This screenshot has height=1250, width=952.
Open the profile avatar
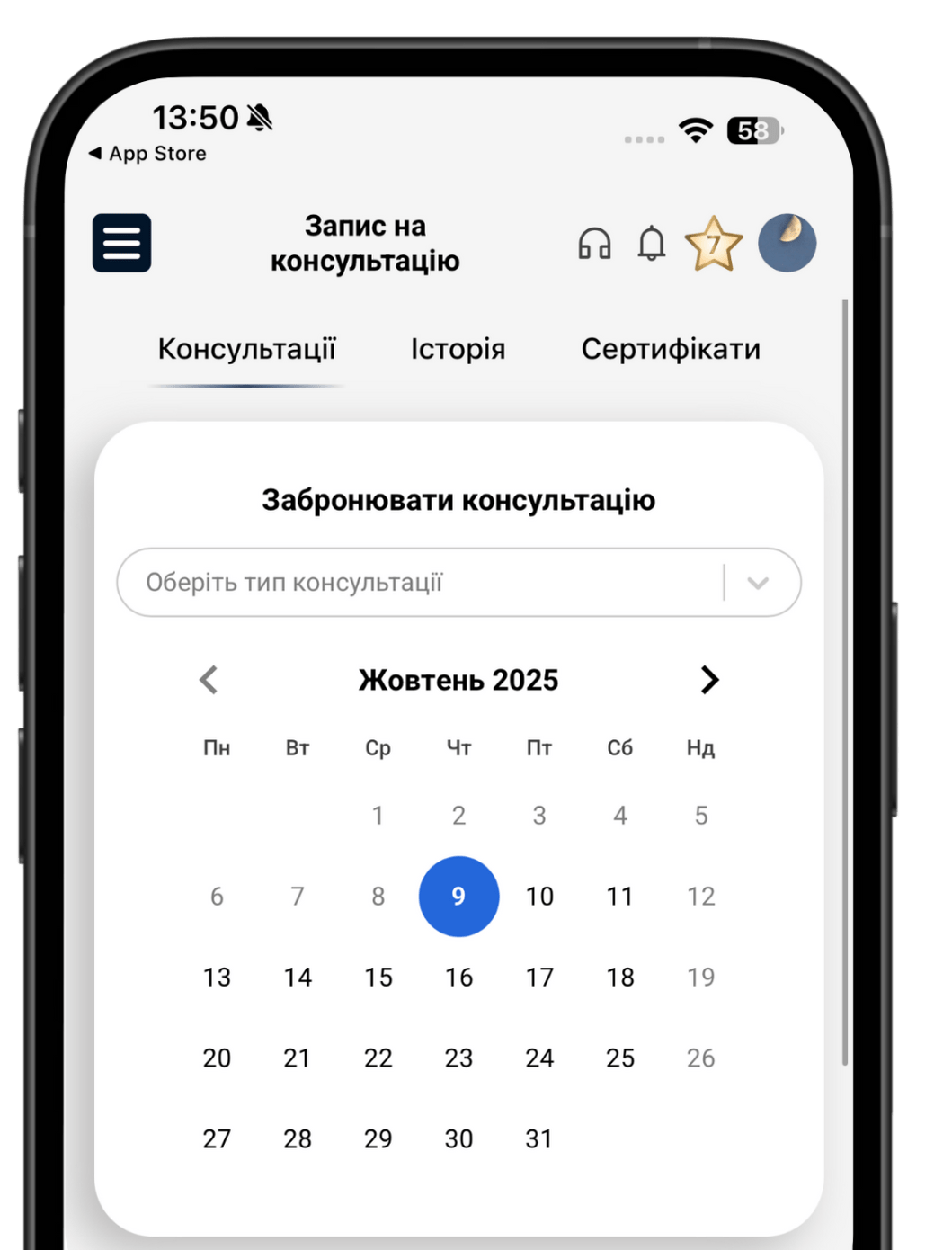(787, 243)
